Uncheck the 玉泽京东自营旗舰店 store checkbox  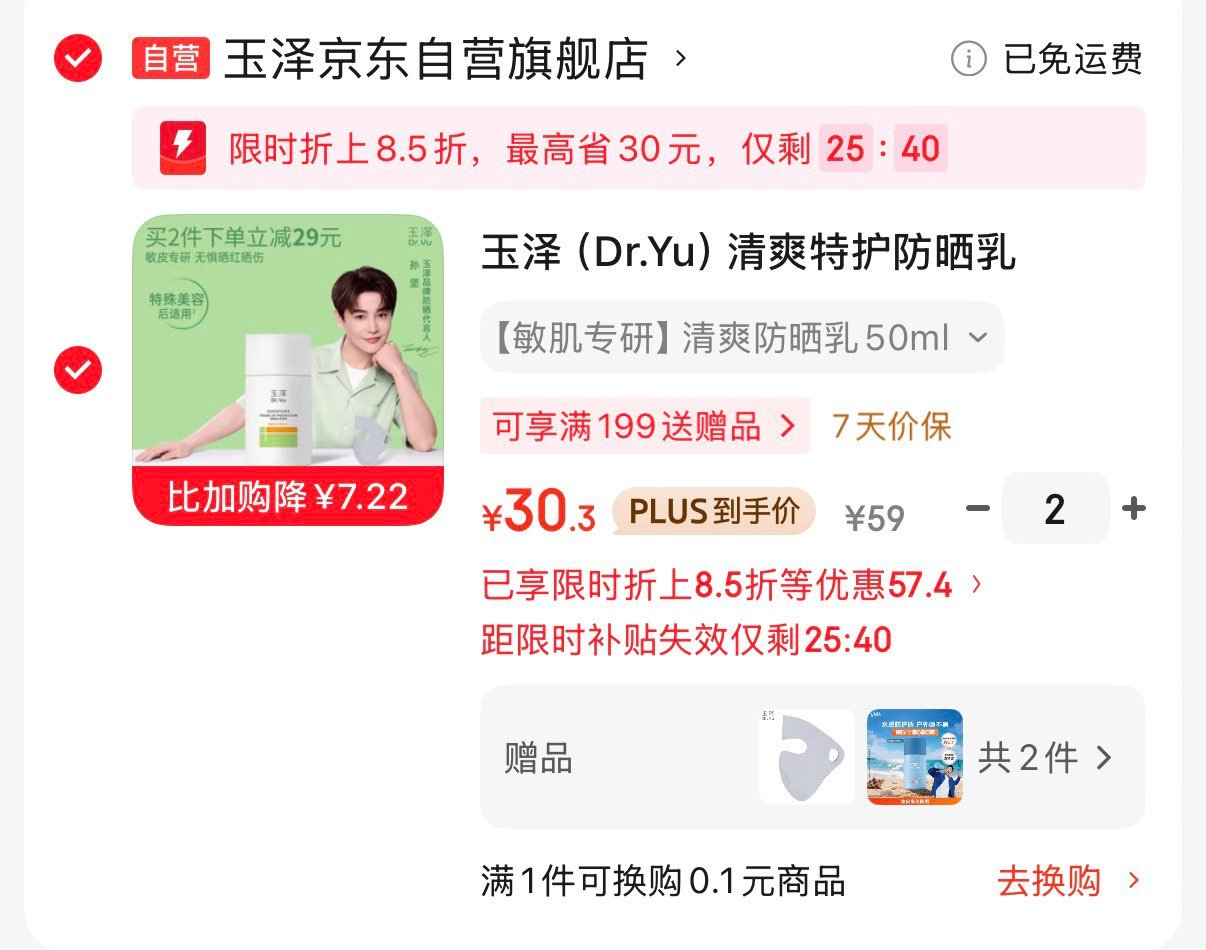[x=77, y=58]
